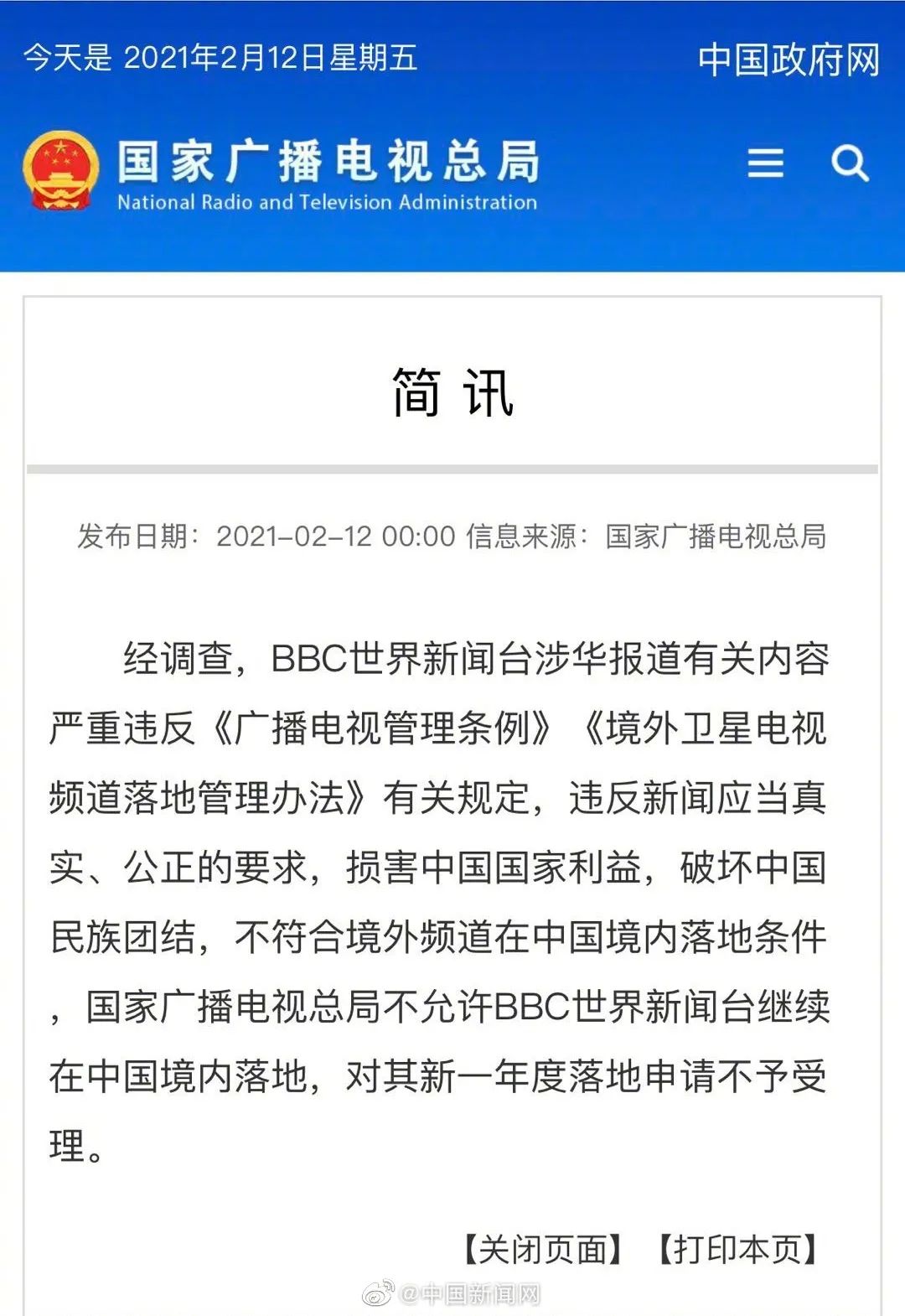Open the site search

coord(850,163)
